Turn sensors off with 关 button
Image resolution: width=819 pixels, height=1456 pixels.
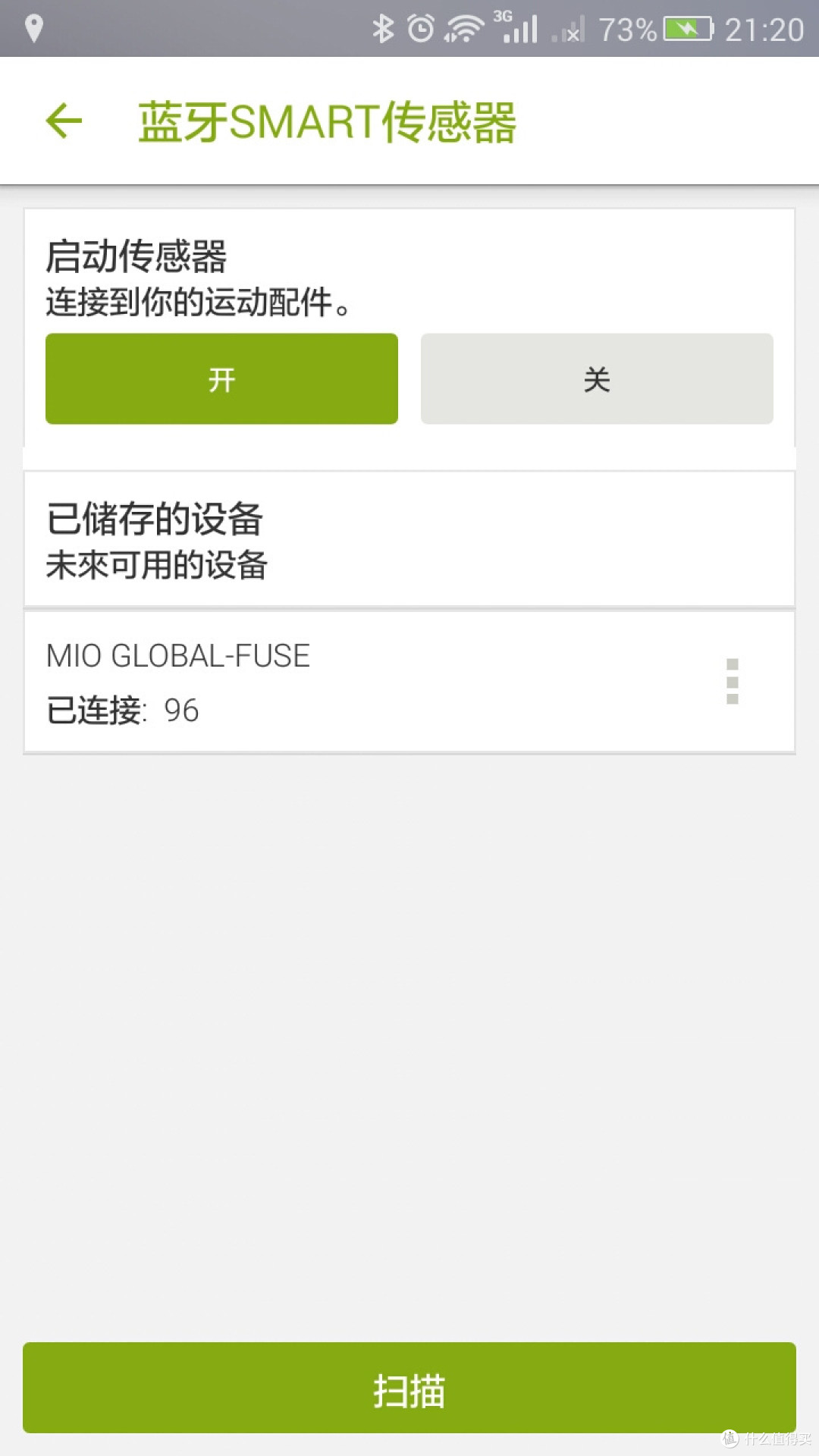[x=597, y=378]
